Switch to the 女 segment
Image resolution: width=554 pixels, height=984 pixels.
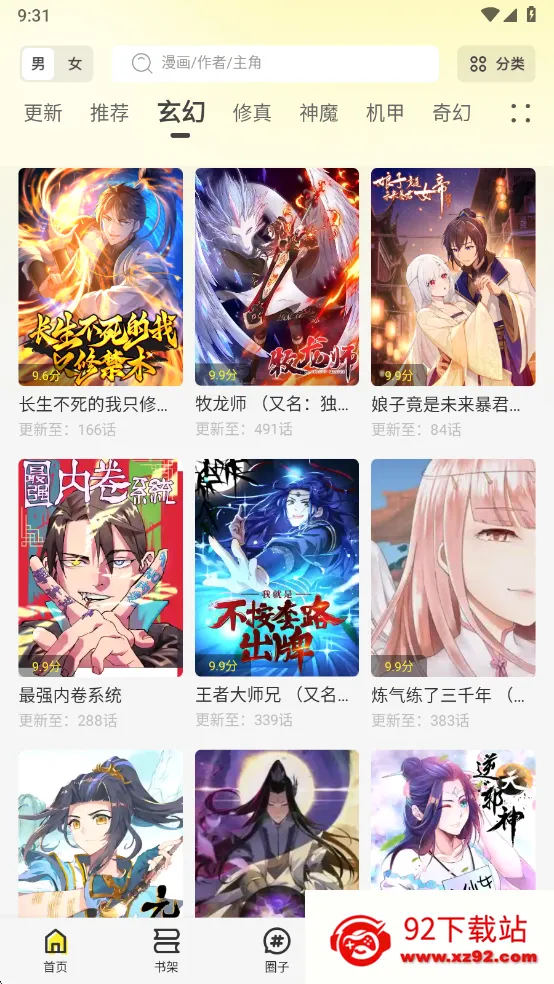pos(75,63)
